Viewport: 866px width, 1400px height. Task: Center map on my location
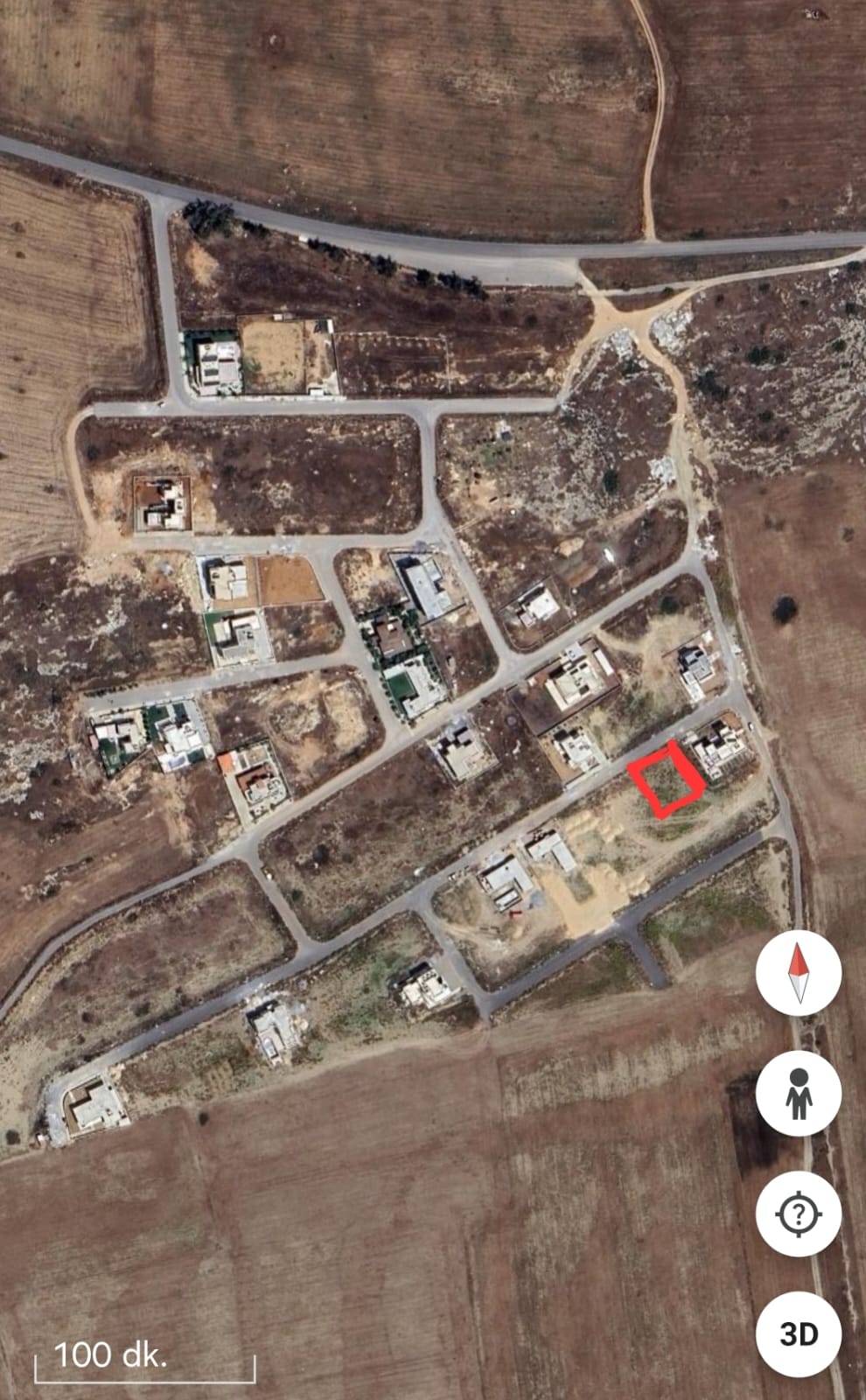tap(799, 1214)
